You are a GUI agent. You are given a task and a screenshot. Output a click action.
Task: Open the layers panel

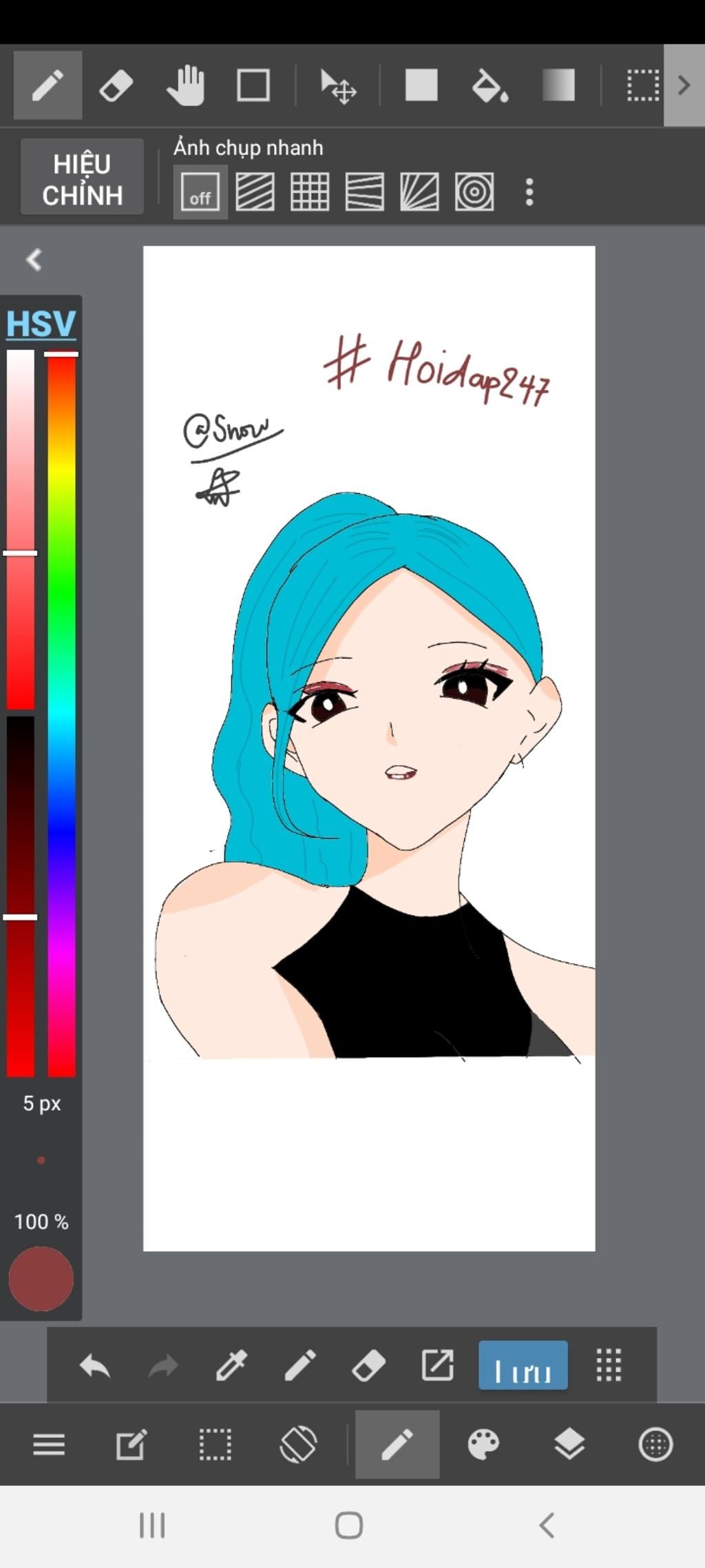pos(569,1444)
